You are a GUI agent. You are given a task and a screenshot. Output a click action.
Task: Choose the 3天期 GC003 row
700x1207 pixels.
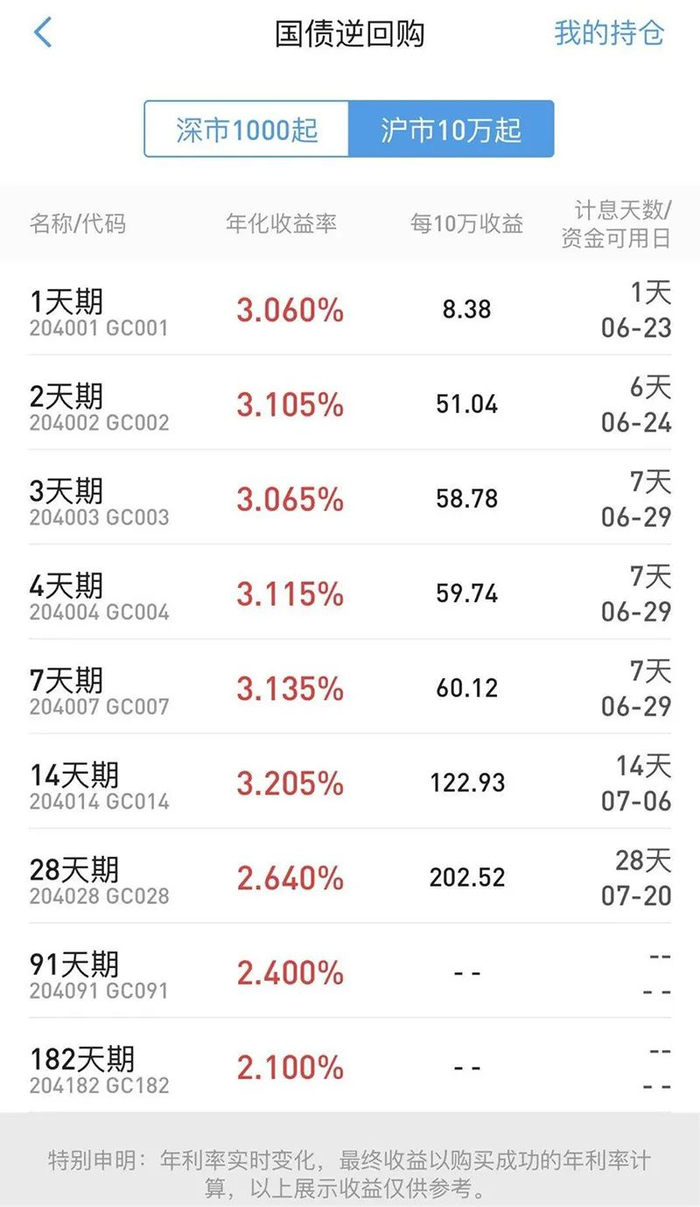(350, 499)
